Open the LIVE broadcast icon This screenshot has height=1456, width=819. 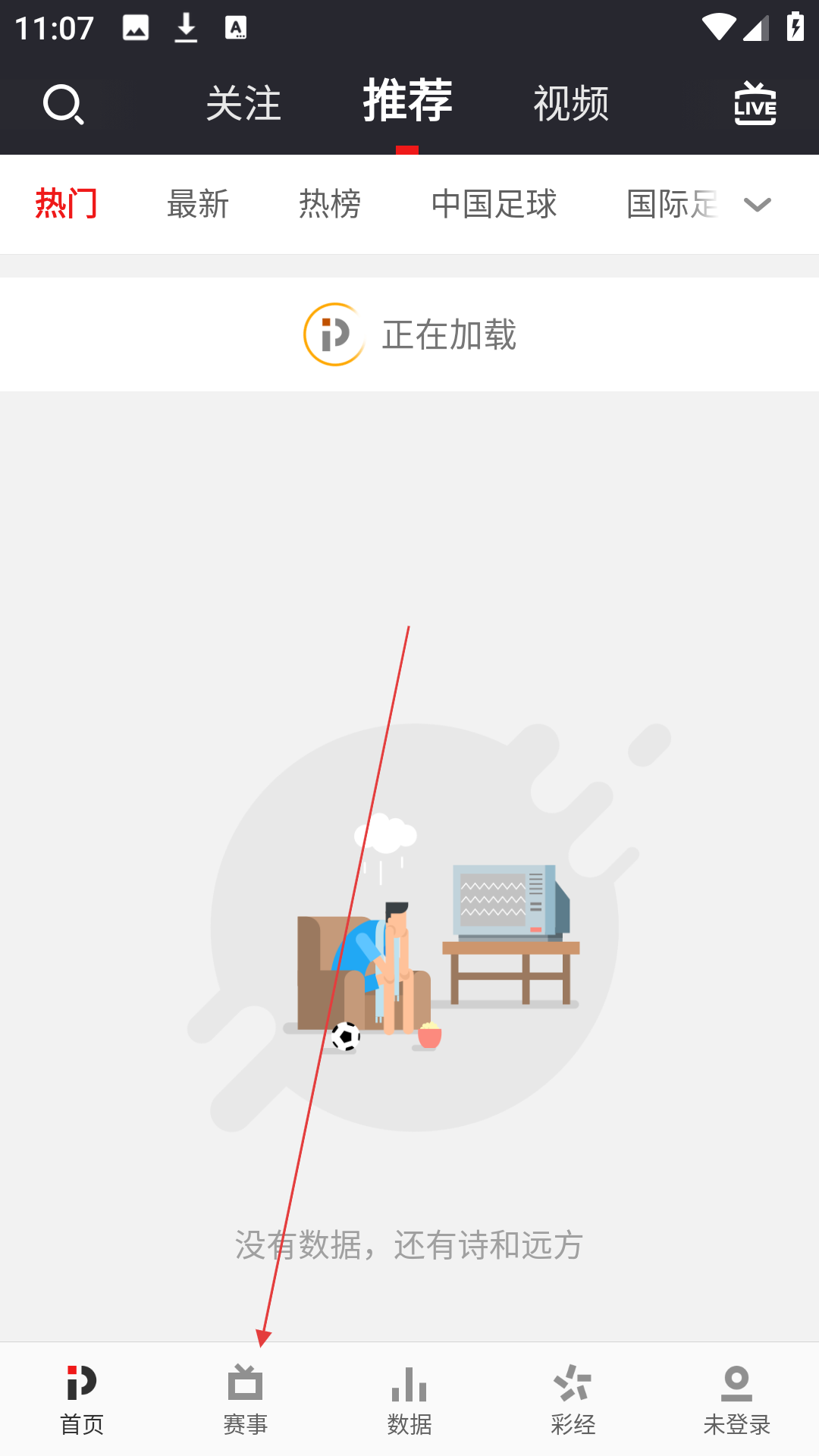[755, 104]
